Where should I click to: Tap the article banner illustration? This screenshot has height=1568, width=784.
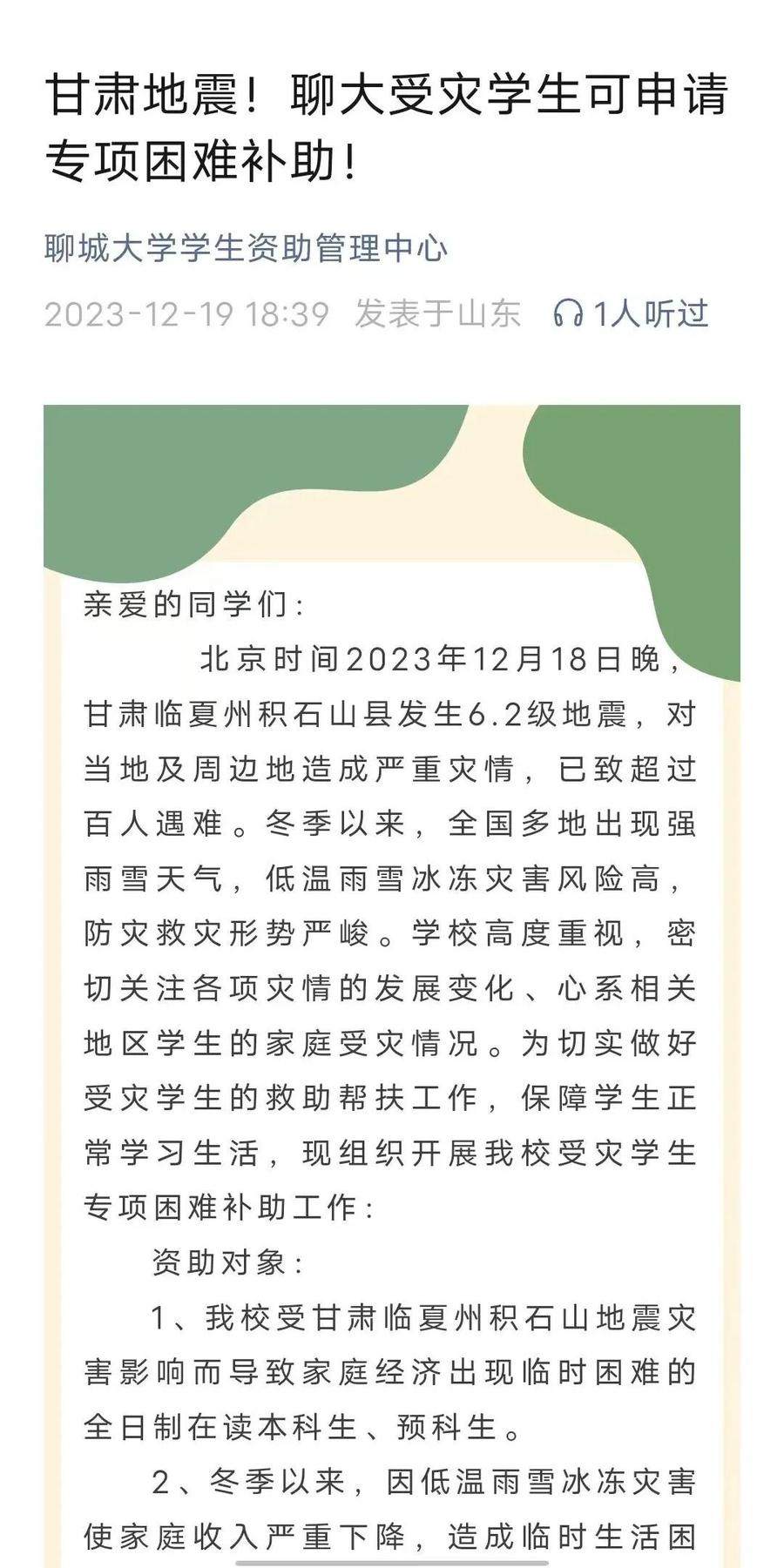click(392, 488)
